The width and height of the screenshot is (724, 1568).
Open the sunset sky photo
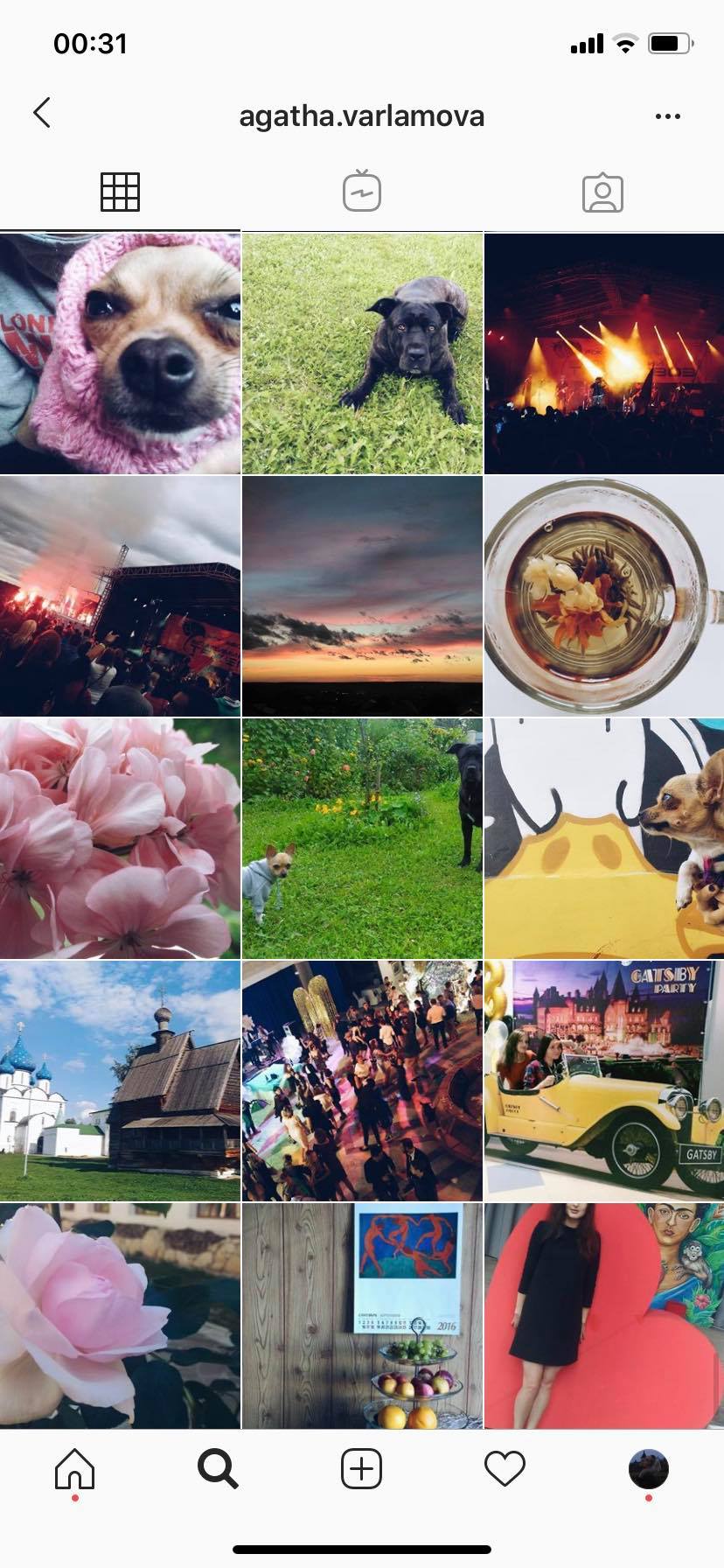click(362, 596)
